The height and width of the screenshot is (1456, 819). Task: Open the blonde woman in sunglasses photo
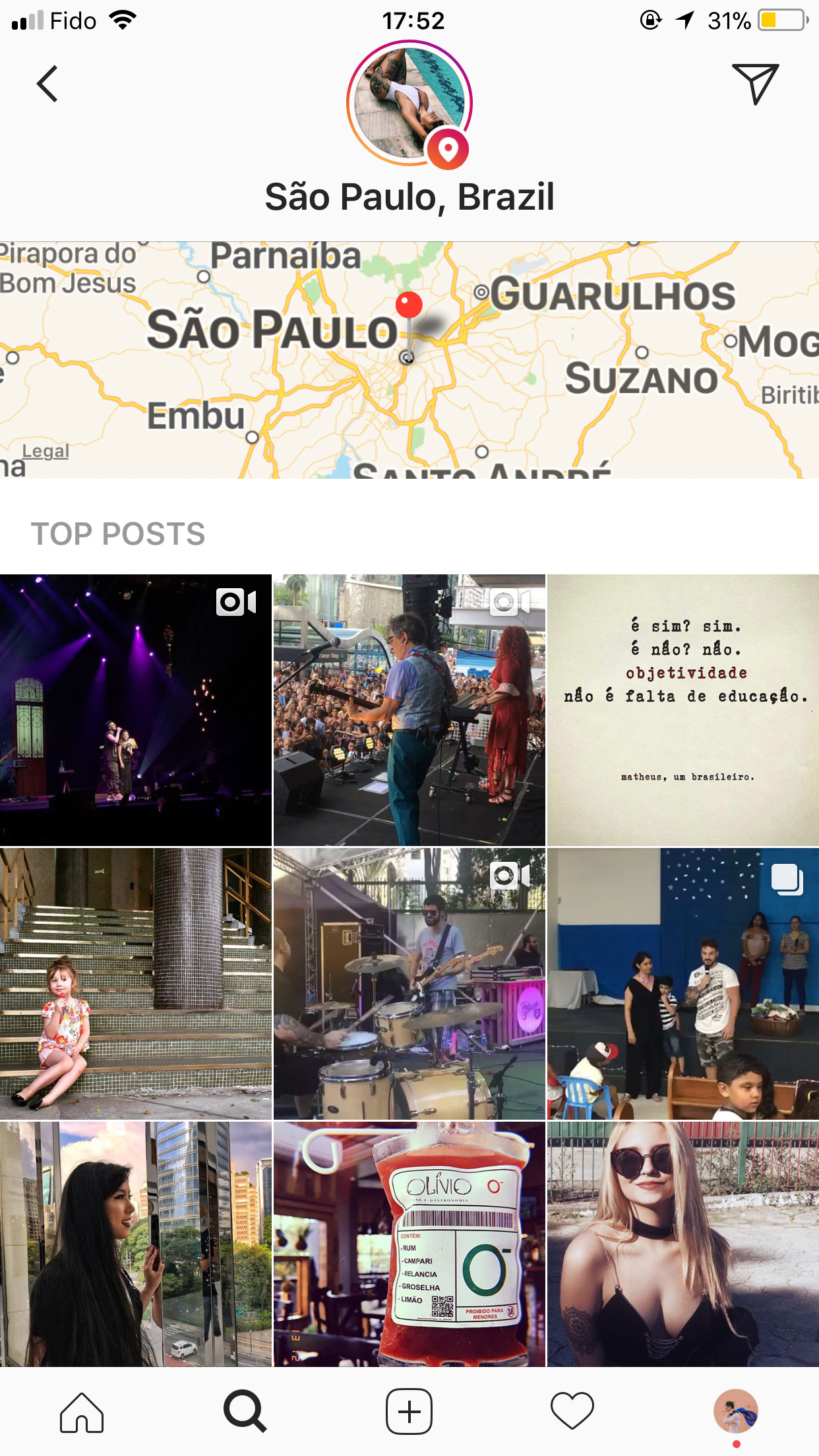pos(683,1244)
